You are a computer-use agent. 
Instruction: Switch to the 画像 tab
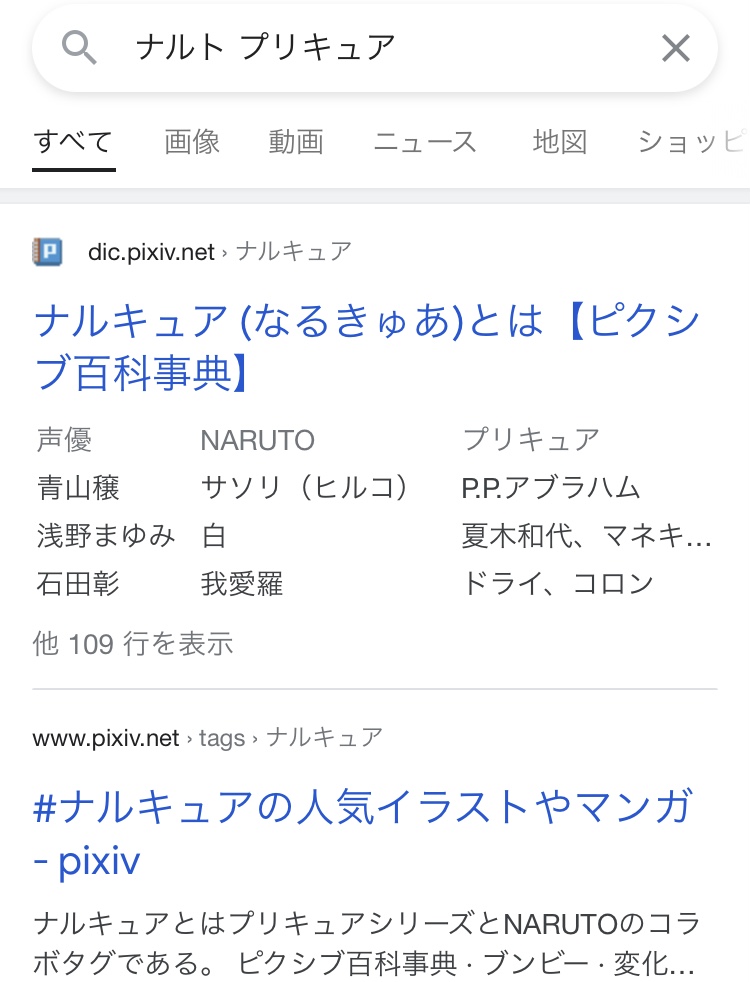tap(192, 142)
